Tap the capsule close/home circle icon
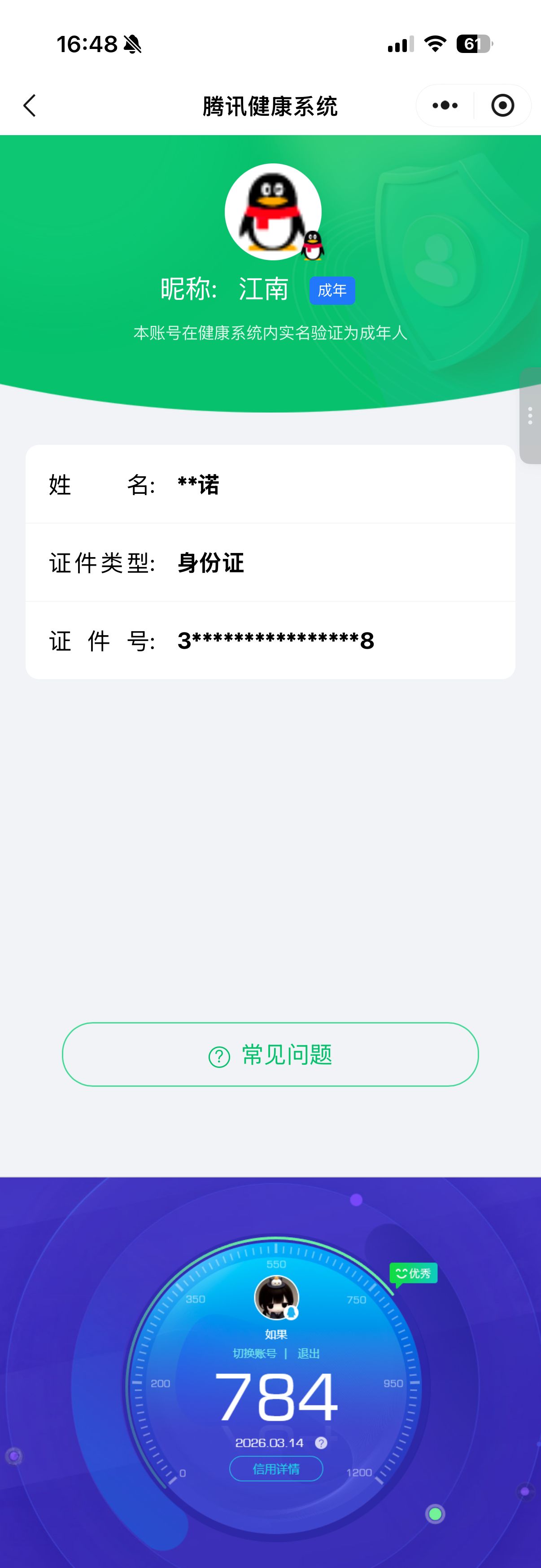Image resolution: width=541 pixels, height=1568 pixels. 502,105
